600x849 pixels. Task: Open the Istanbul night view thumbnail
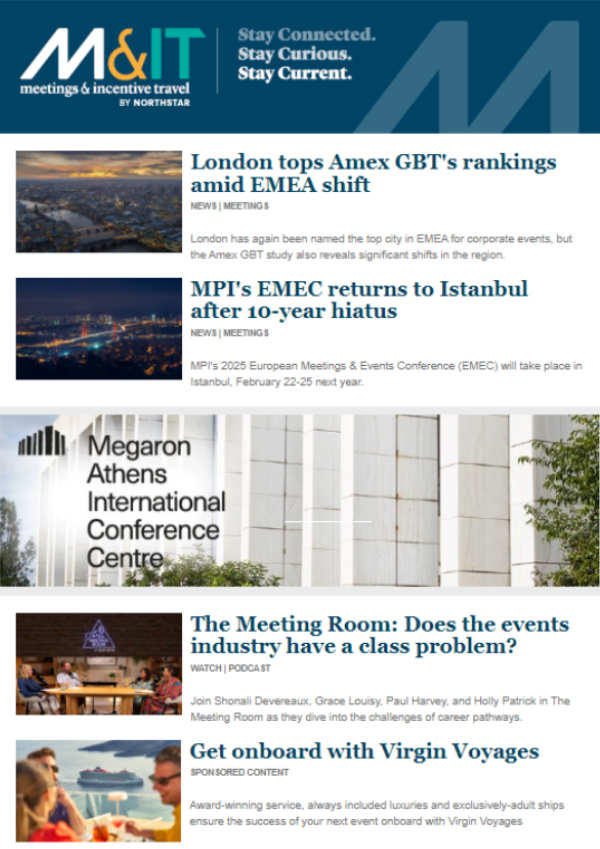pos(98,328)
